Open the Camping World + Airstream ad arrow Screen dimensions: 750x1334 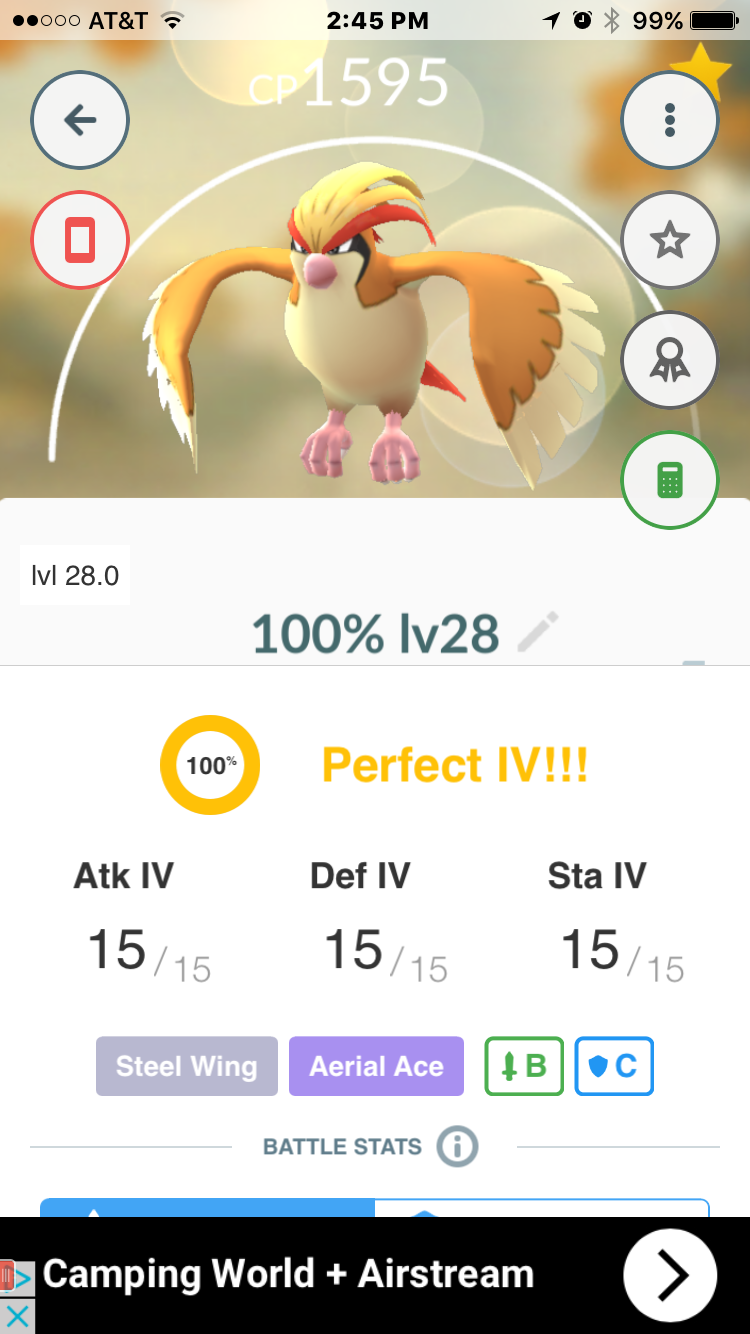(x=670, y=1275)
